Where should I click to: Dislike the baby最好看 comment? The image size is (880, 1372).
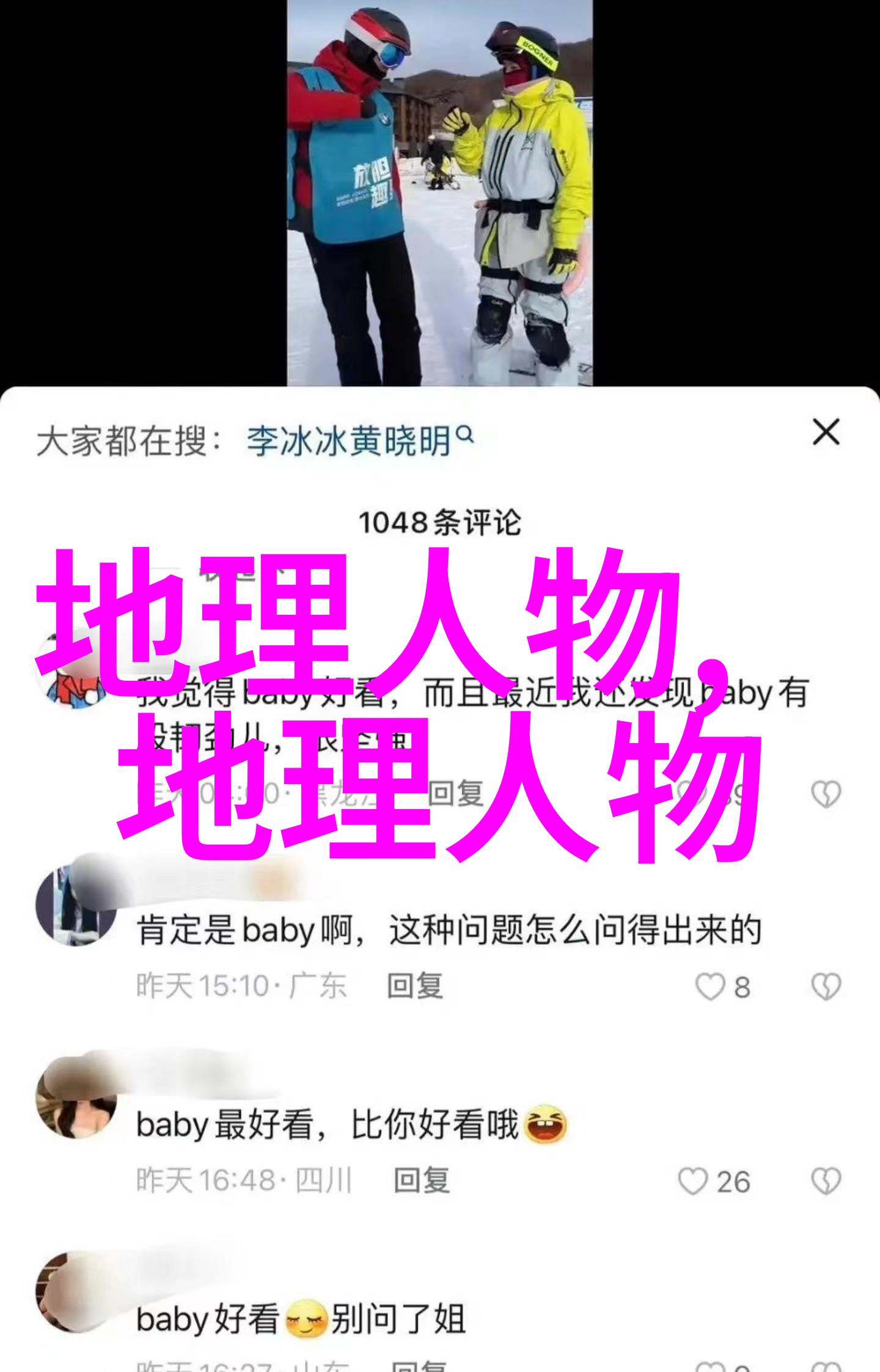click(826, 1181)
